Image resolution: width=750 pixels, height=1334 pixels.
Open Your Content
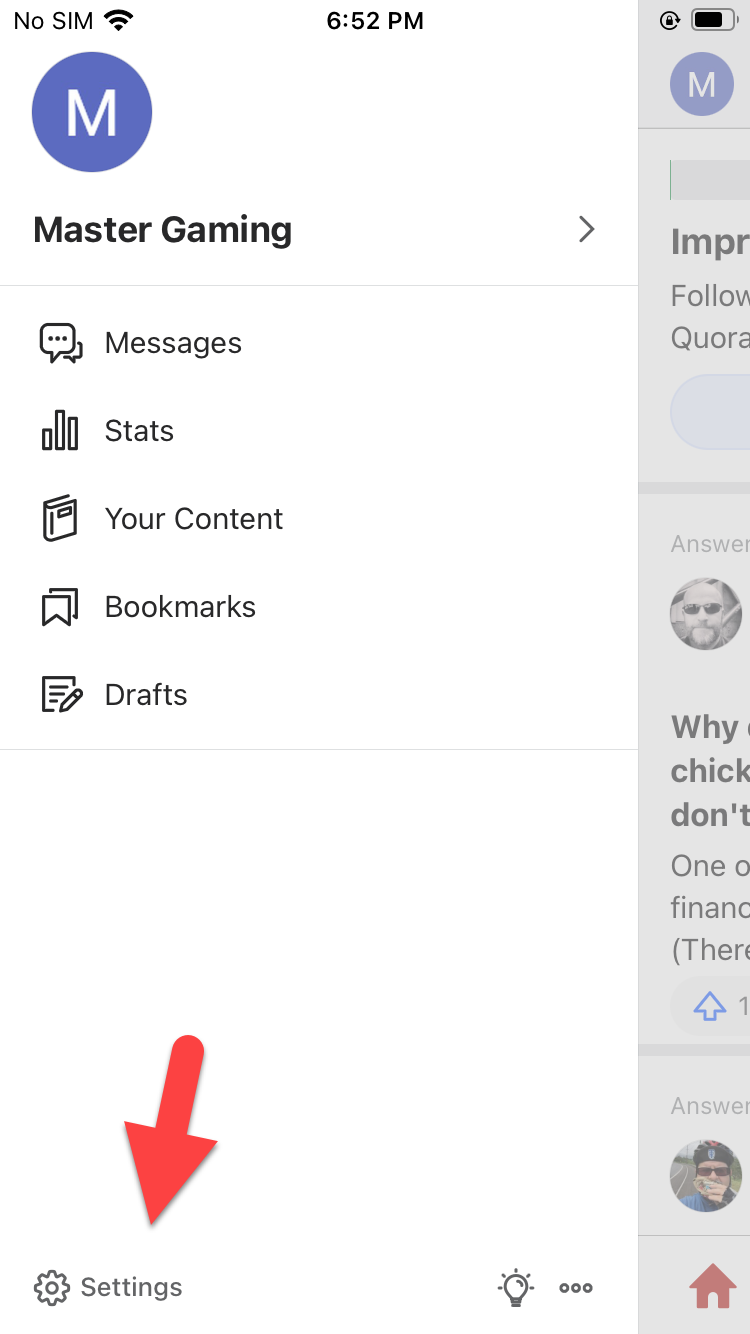(193, 519)
